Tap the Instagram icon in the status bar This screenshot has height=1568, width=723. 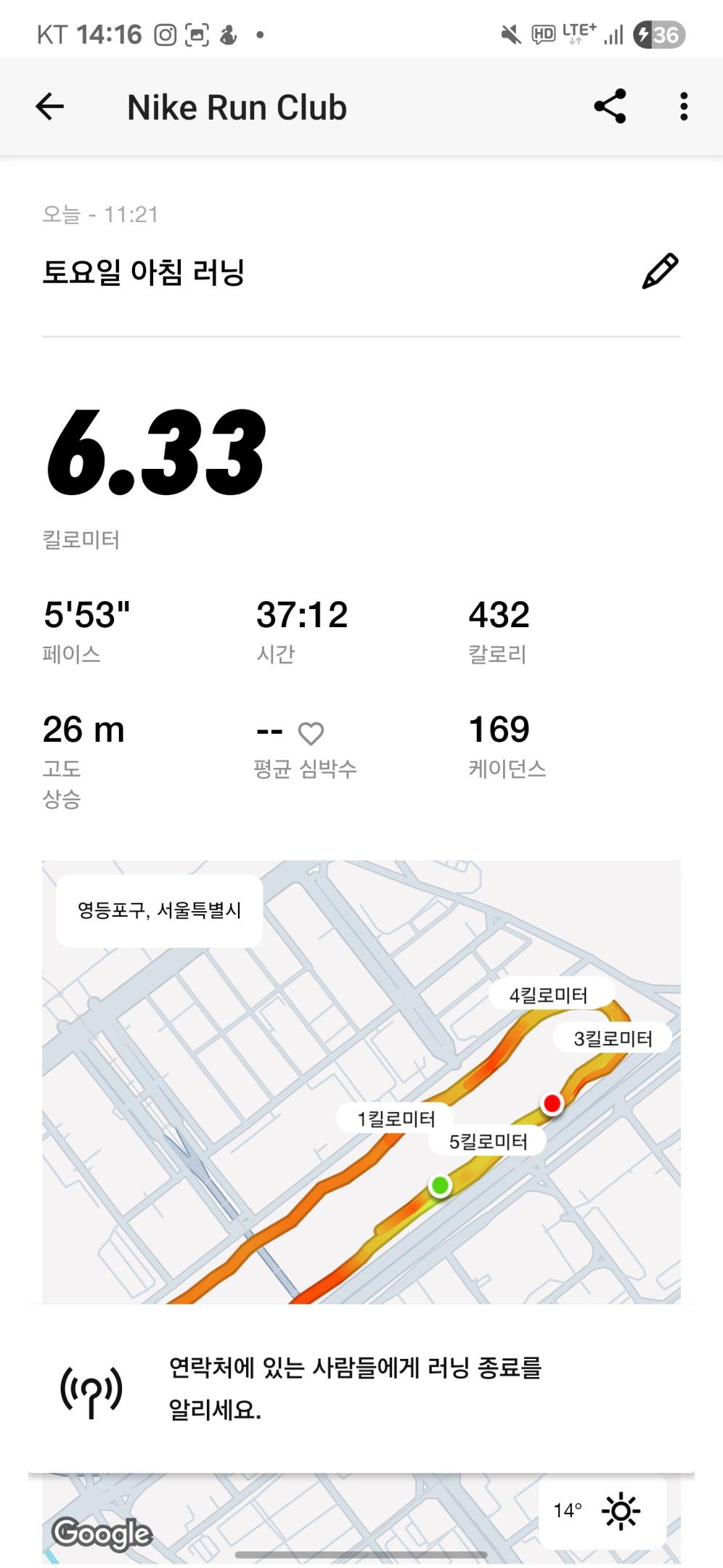tap(166, 33)
